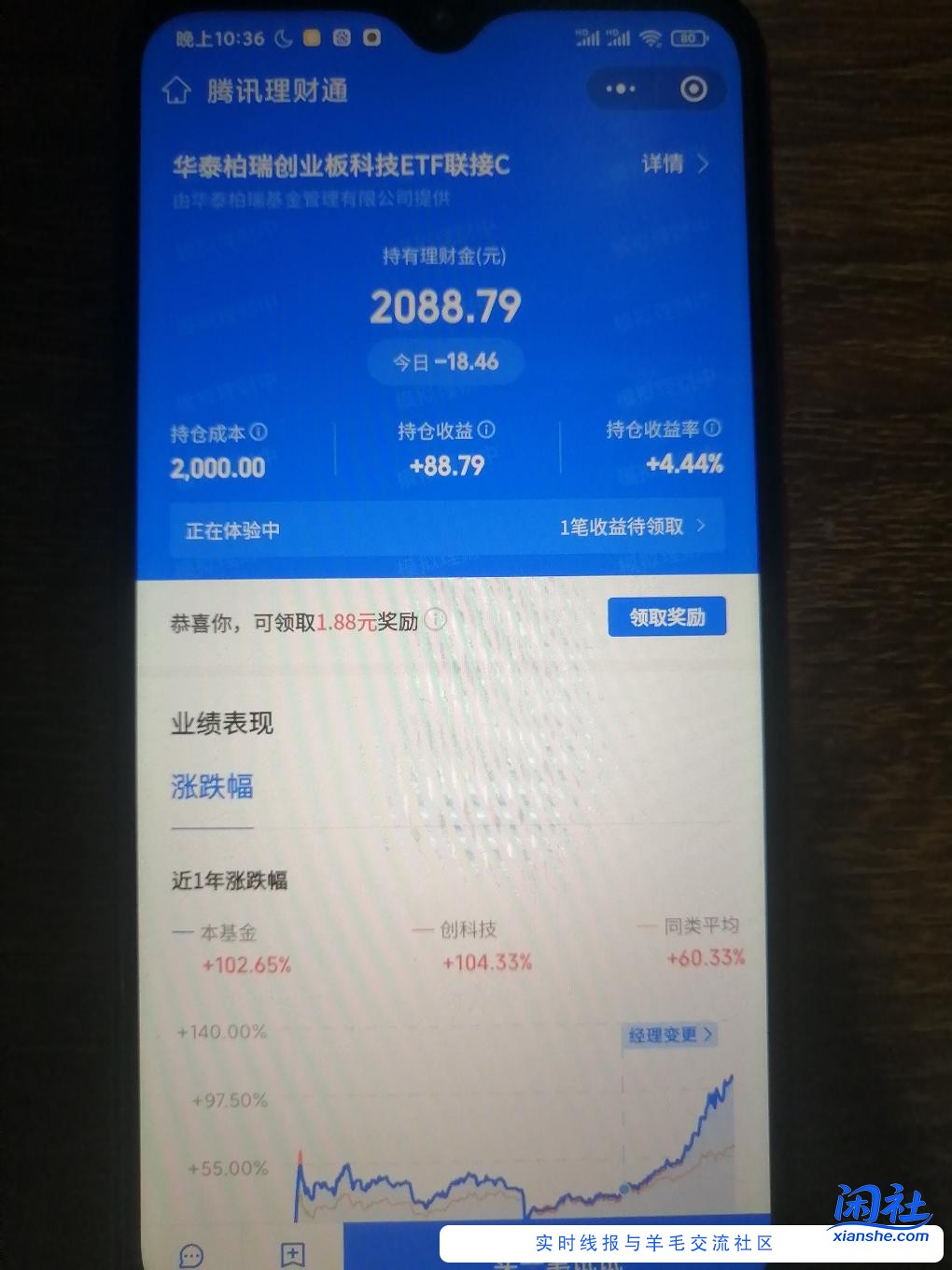
Task: Add the fund to watchlist icon
Action: (x=292, y=1253)
